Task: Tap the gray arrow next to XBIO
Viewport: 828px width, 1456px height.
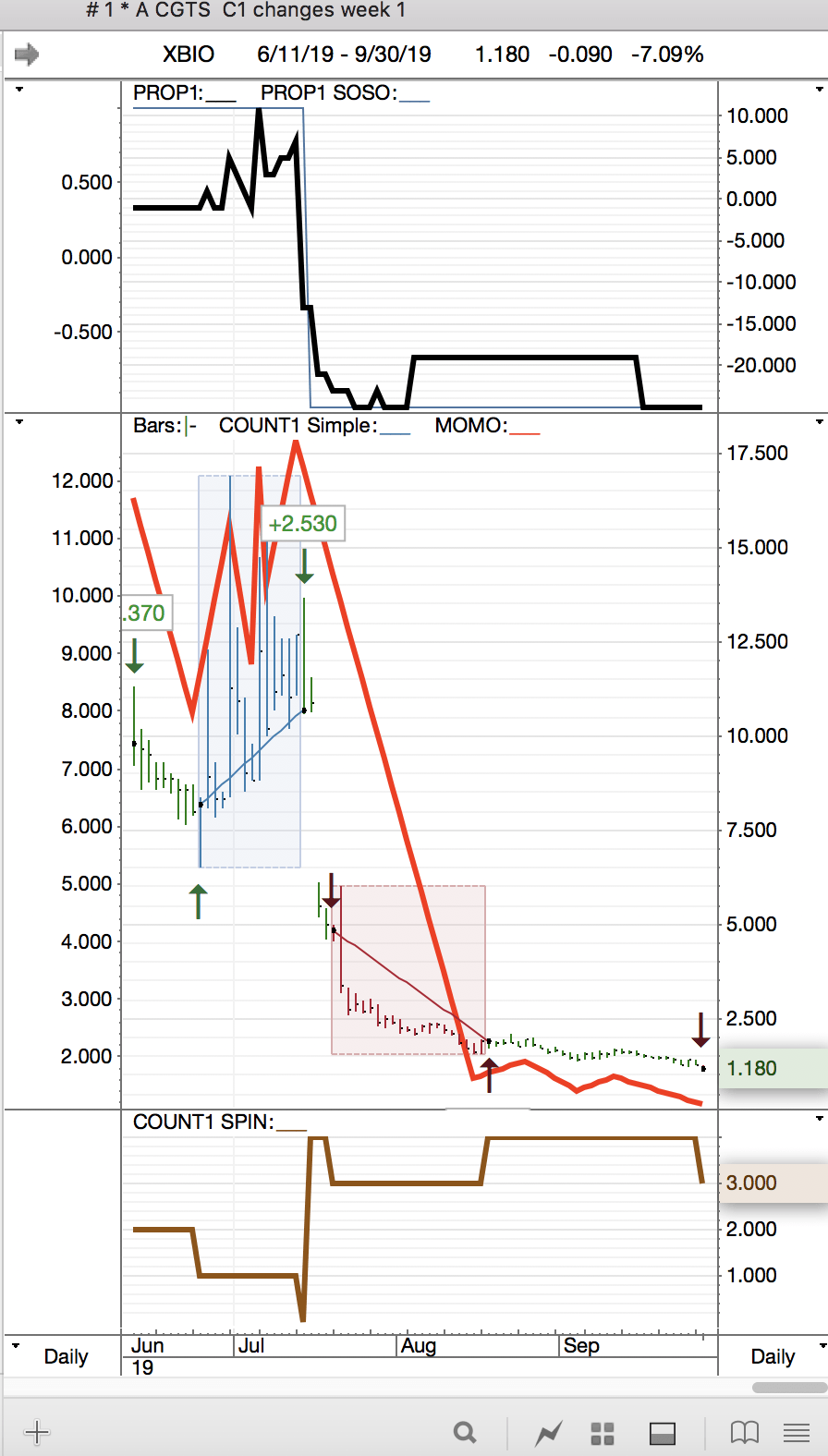Action: click(x=27, y=55)
